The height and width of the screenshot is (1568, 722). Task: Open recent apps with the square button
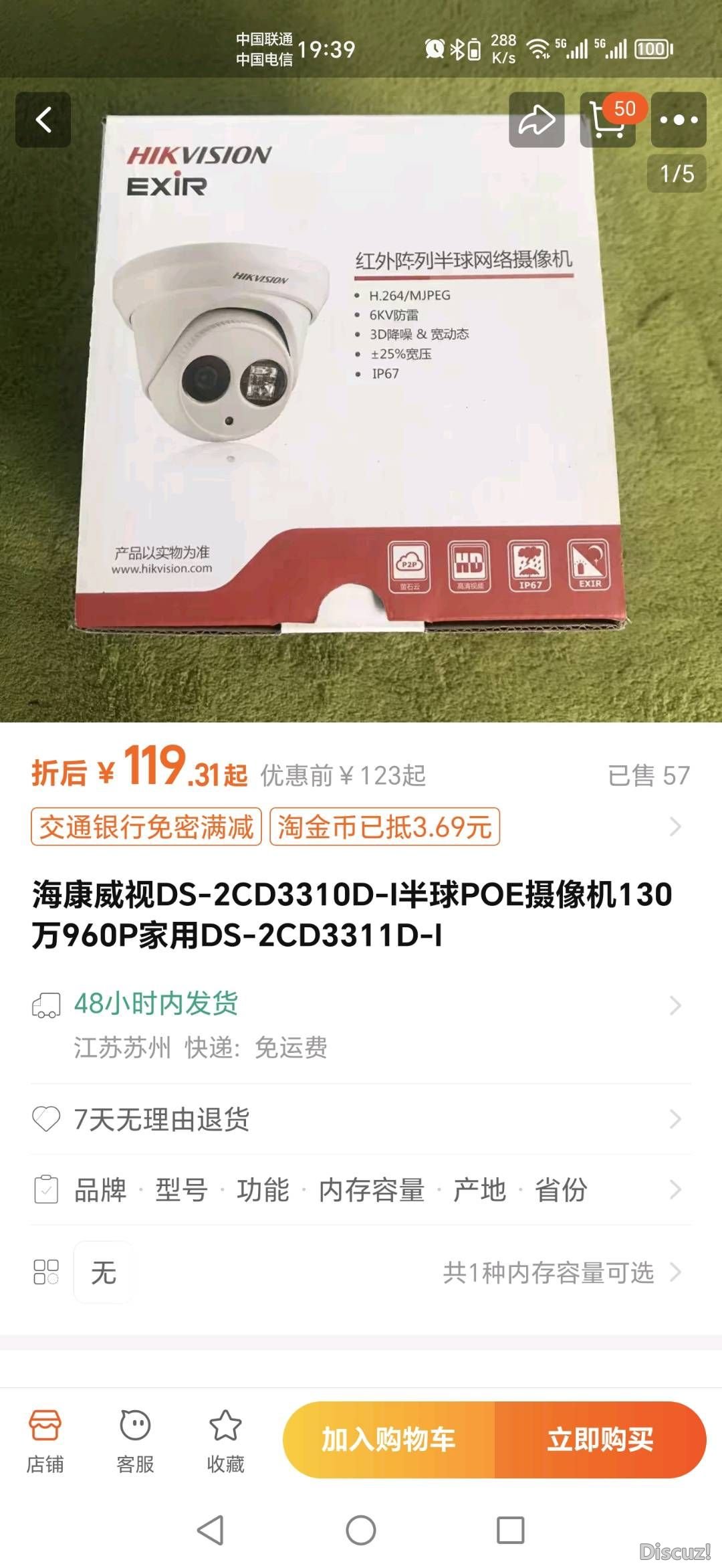510,1530
